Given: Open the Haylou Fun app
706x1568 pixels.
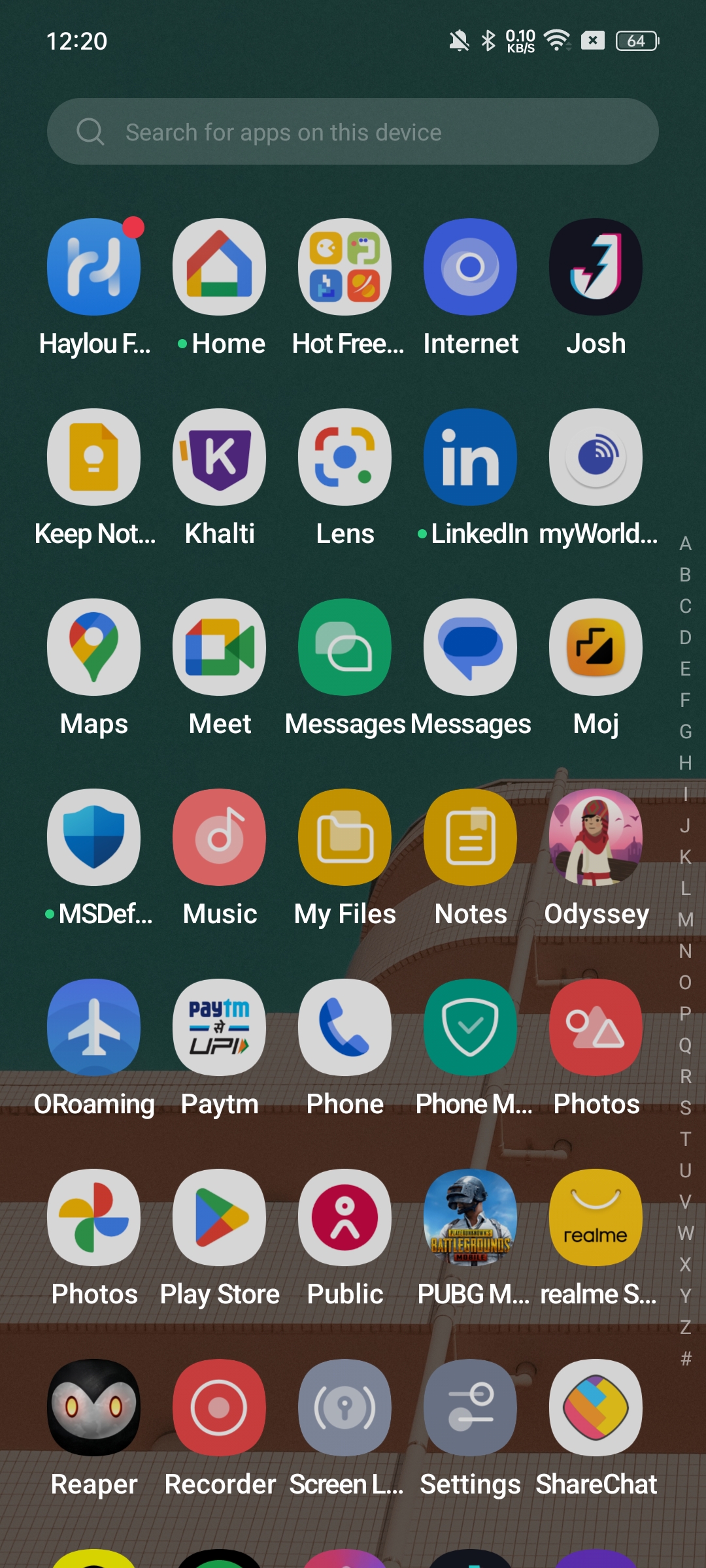Looking at the screenshot, I should tap(94, 268).
